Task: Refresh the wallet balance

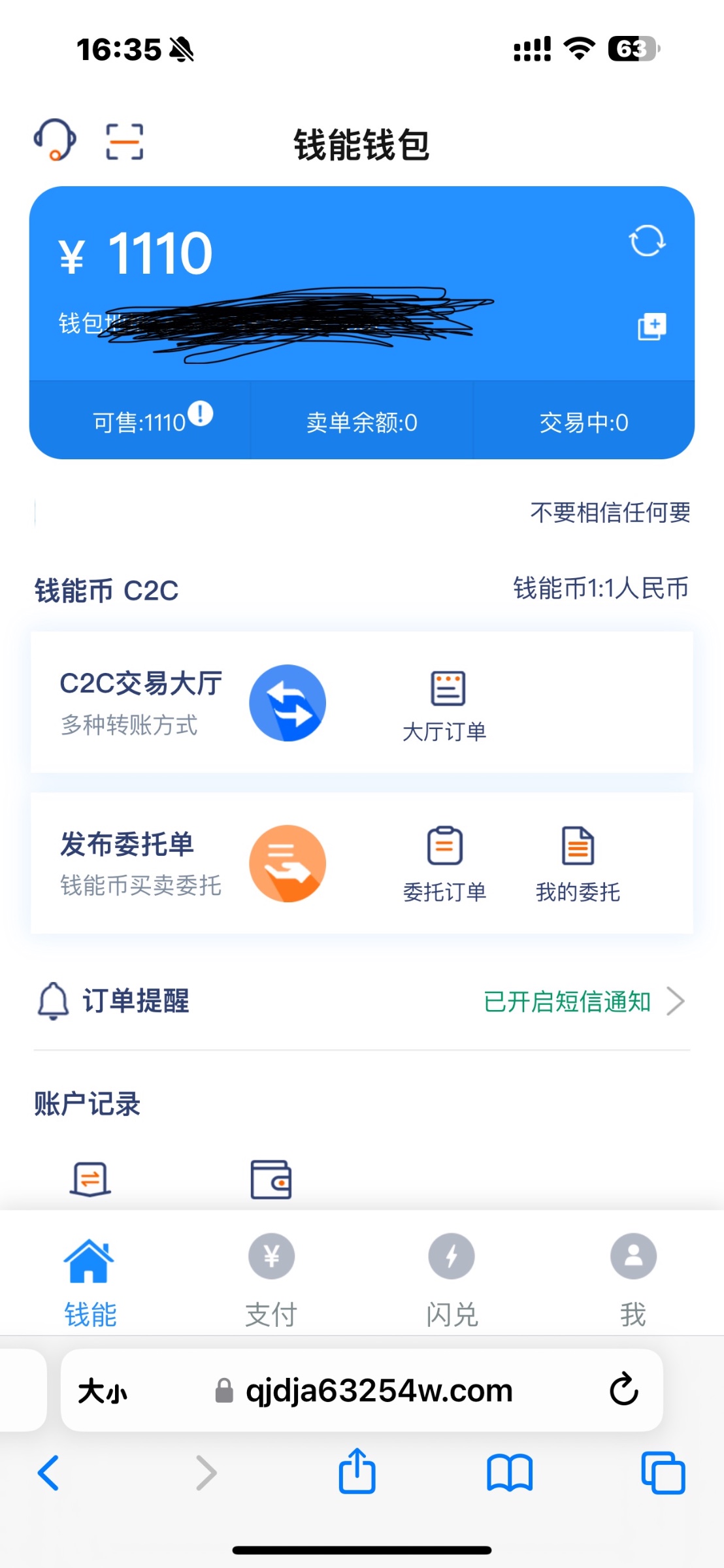Action: (647, 241)
